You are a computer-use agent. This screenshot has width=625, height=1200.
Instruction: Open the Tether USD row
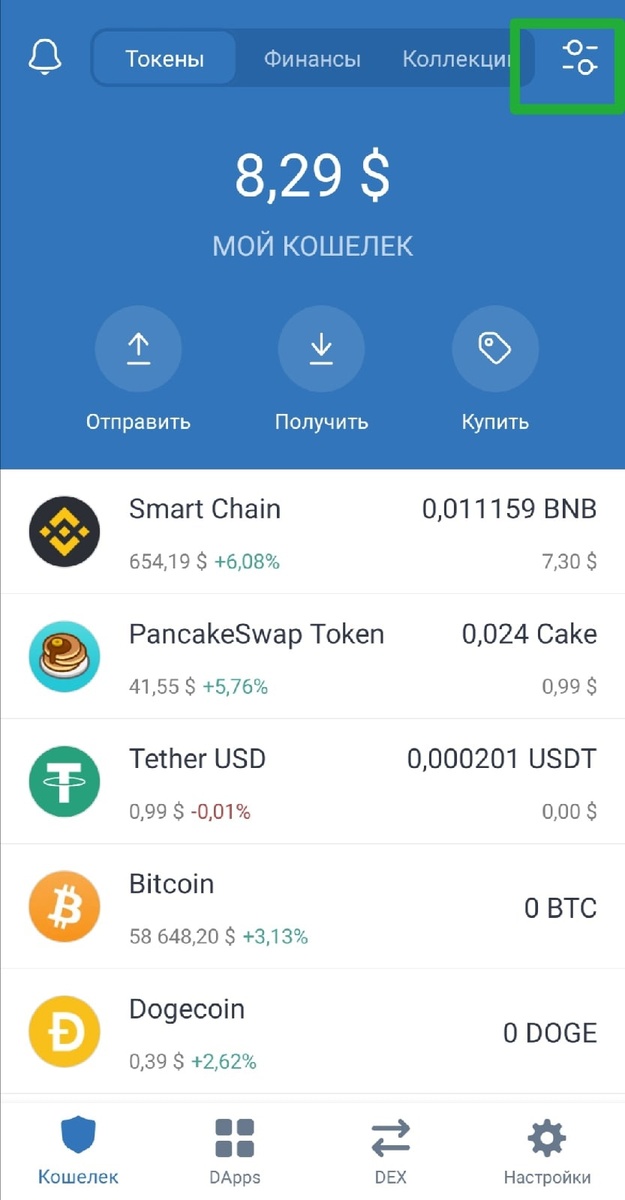point(312,782)
